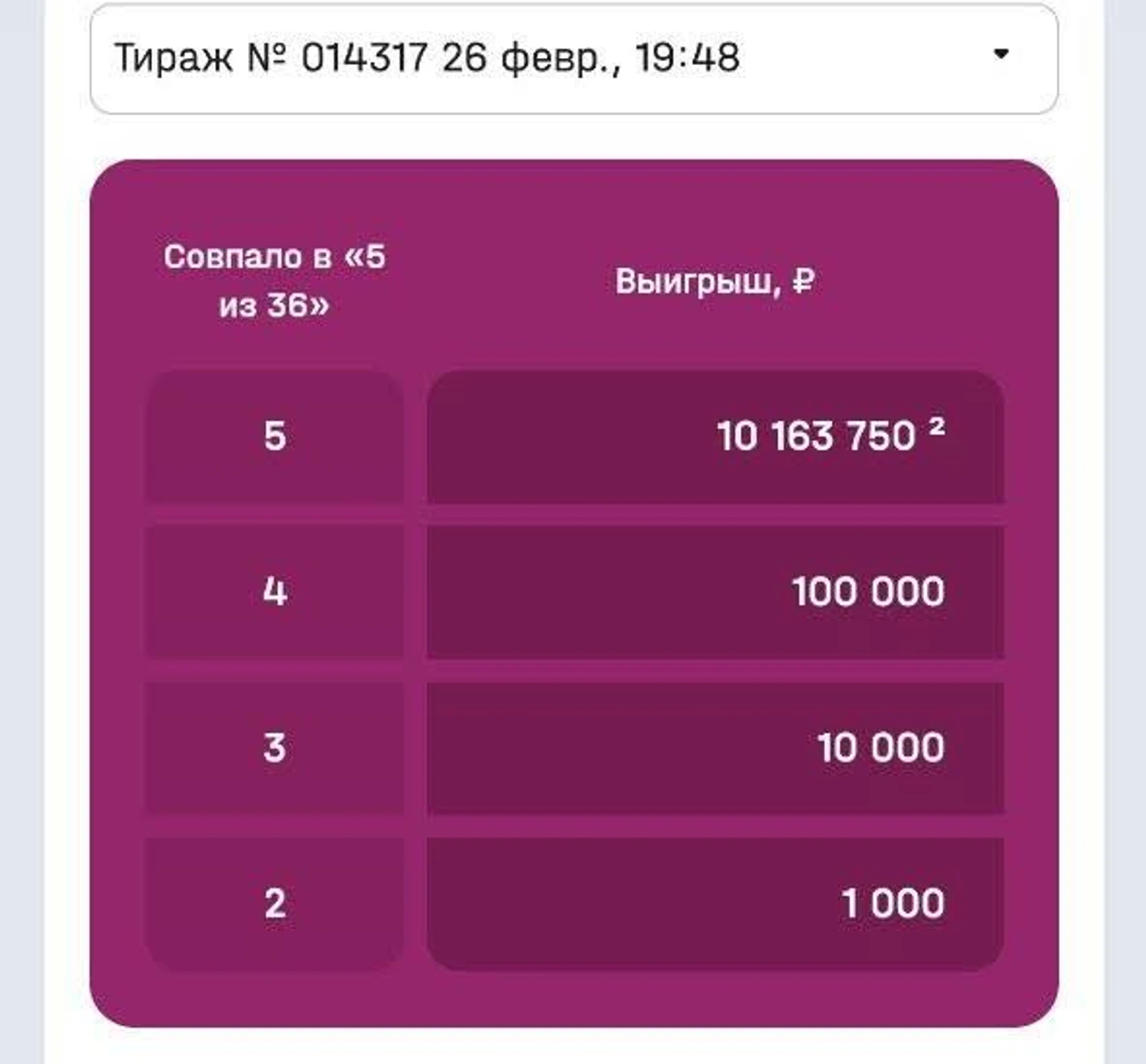This screenshot has width=1146, height=1064.
Task: Open the Тираж № 014317 draw dropdown
Action: click(573, 58)
